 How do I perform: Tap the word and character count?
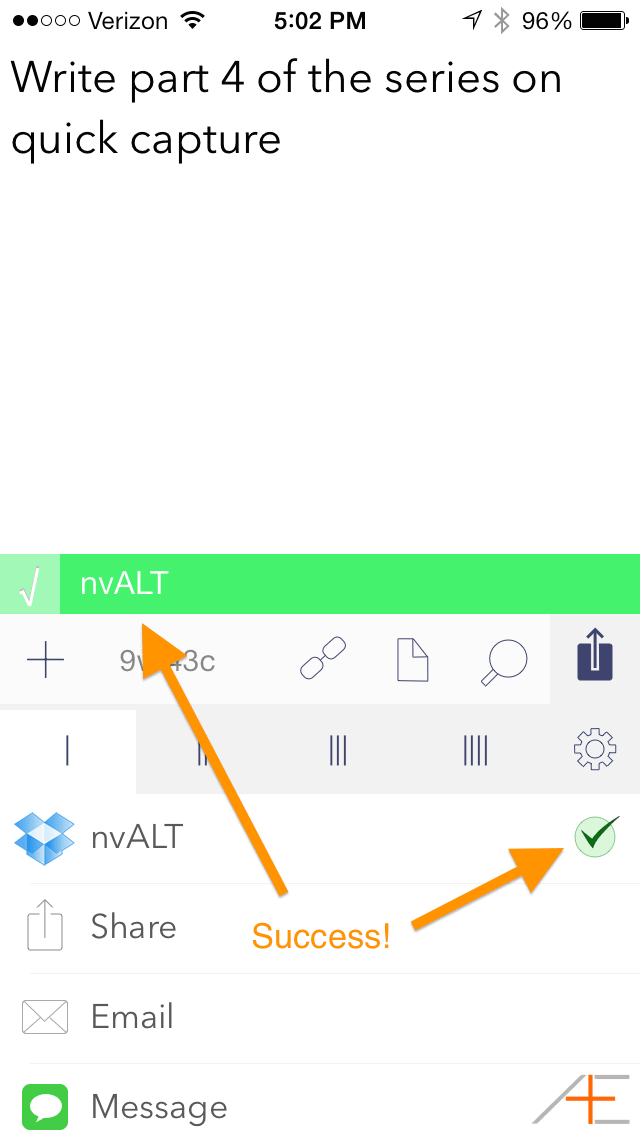click(x=167, y=661)
